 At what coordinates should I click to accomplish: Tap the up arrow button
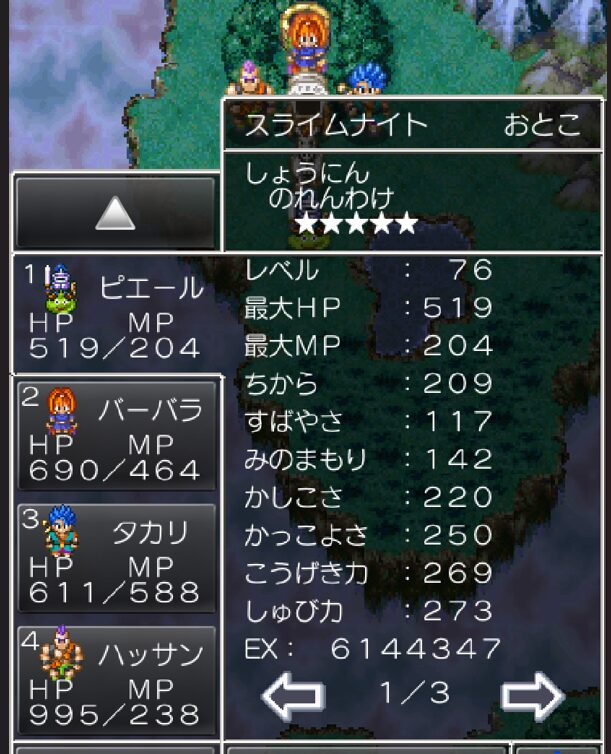(115, 212)
